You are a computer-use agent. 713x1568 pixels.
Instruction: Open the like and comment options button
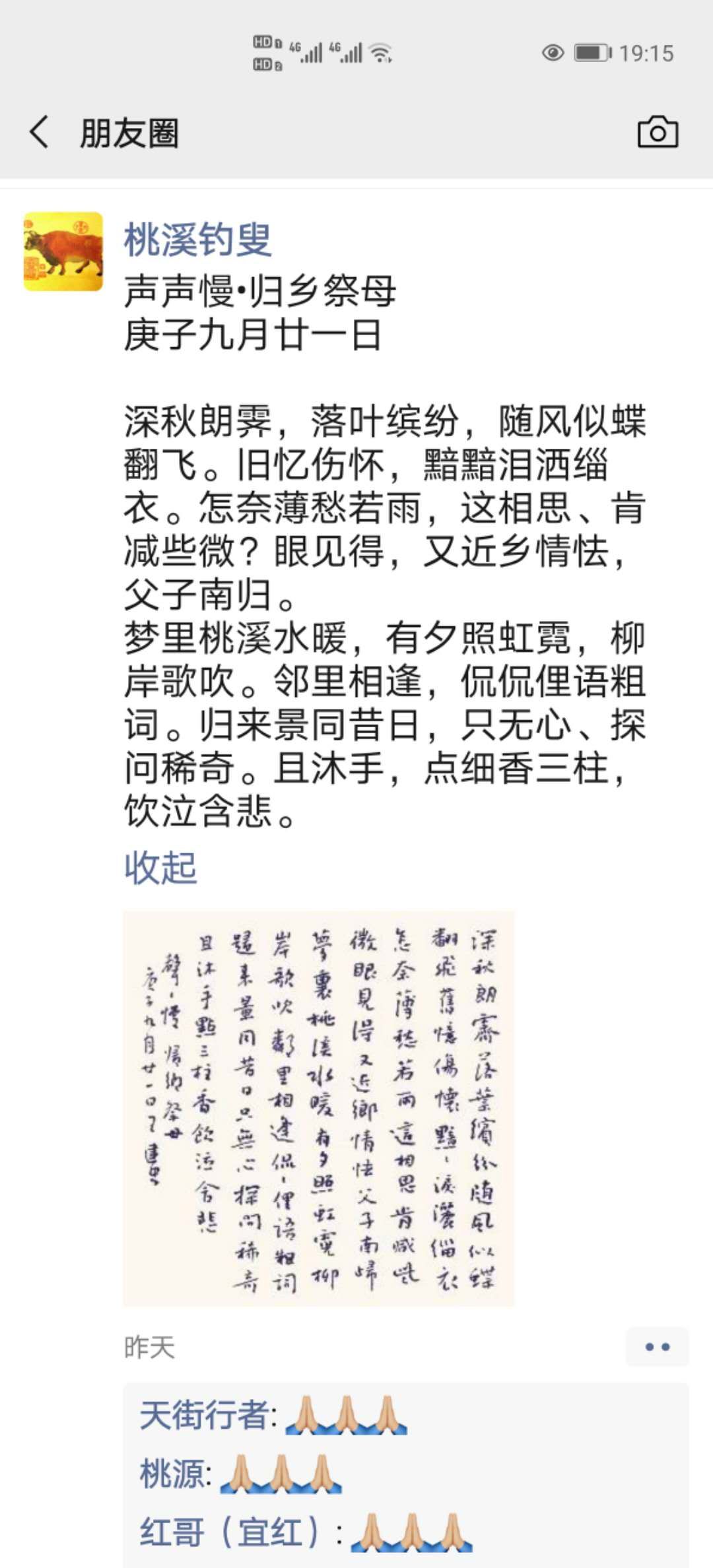[x=658, y=1347]
